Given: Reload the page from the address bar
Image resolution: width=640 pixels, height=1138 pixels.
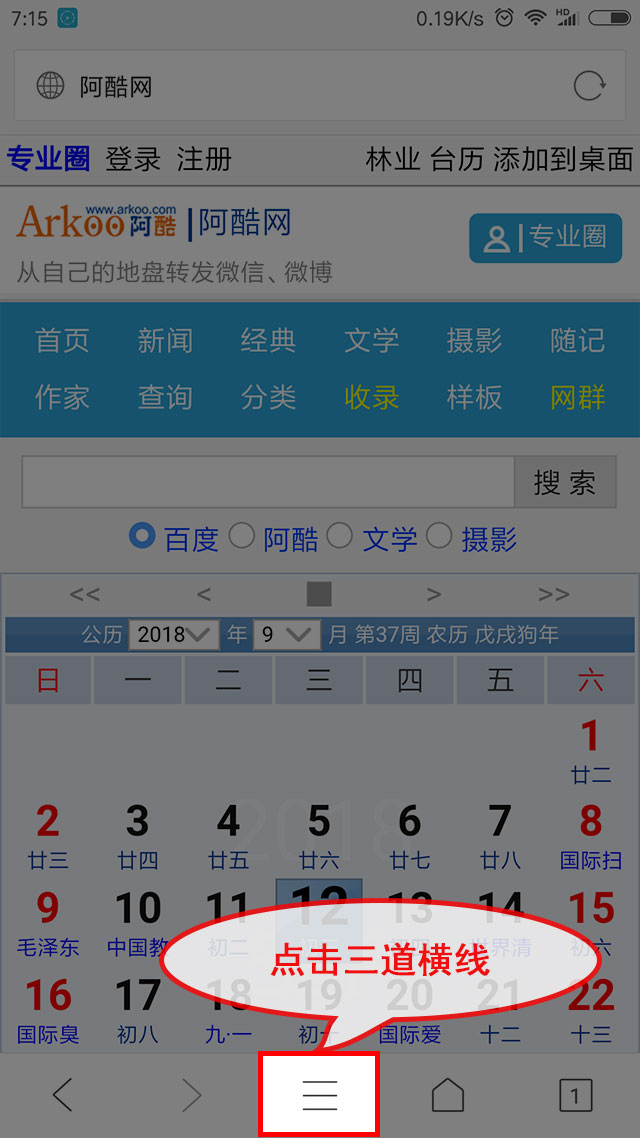Looking at the screenshot, I should [x=589, y=86].
